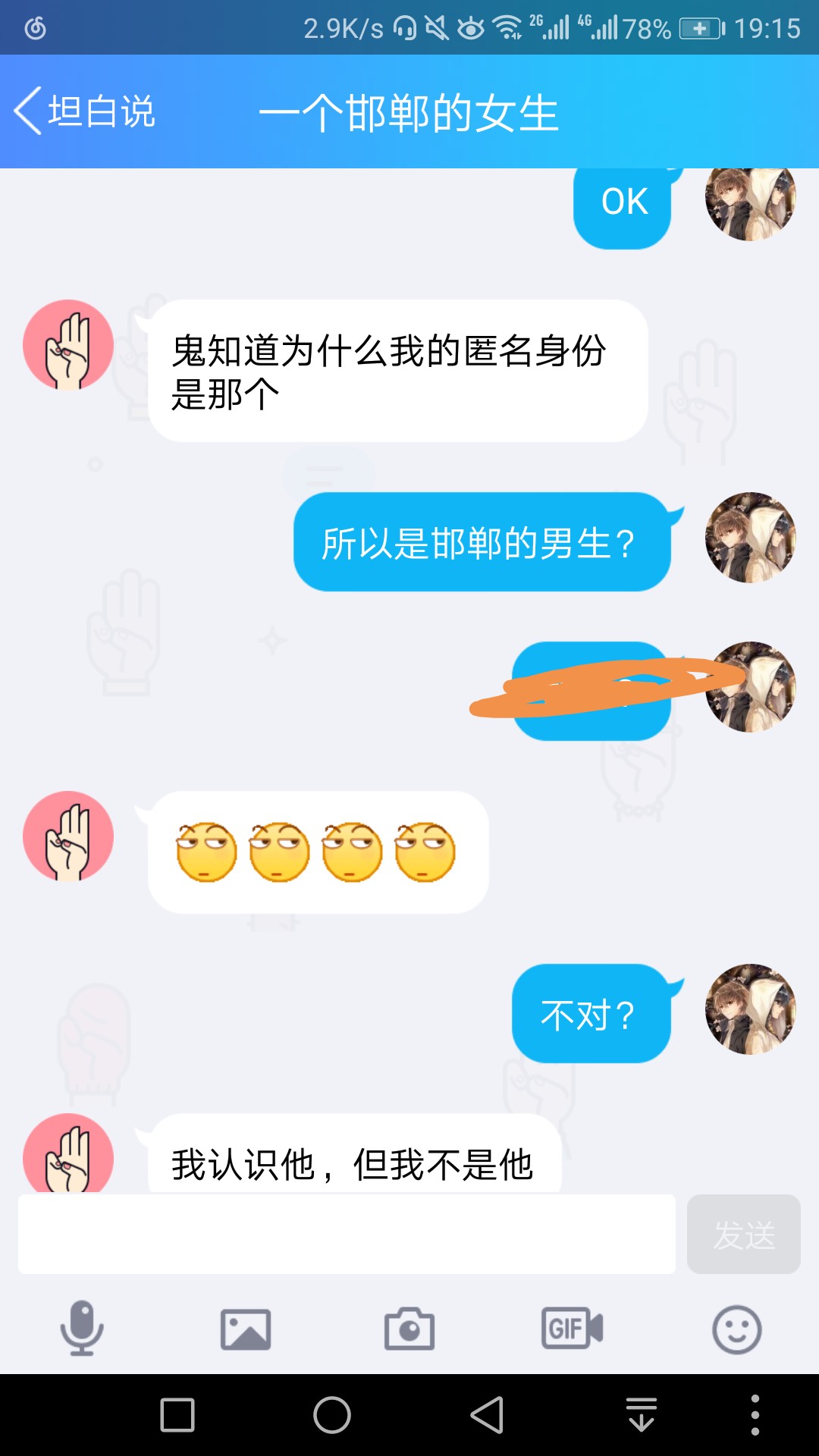Open the emoji smiley panel
The image size is (819, 1456).
(x=737, y=1329)
